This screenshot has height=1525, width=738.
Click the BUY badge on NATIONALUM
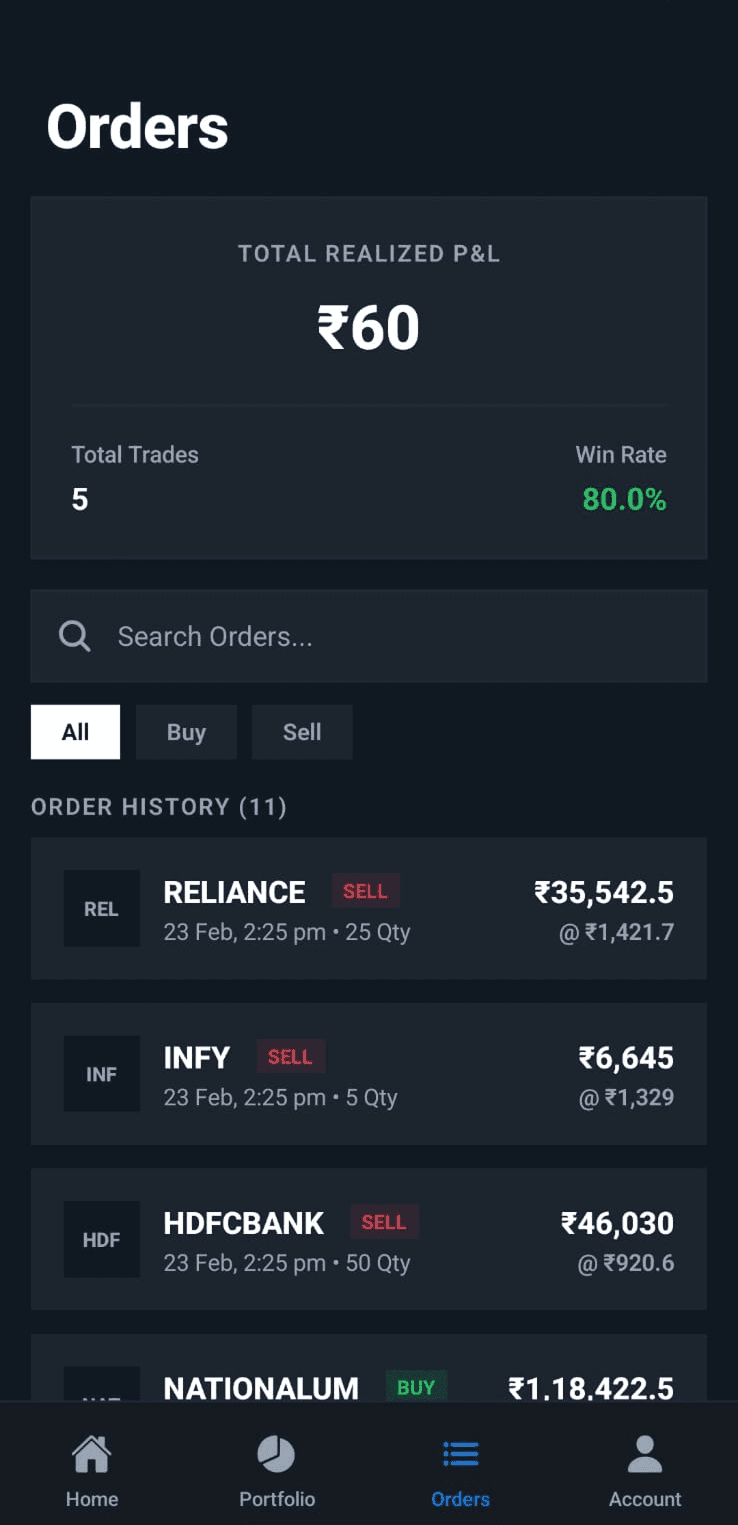(x=416, y=1387)
